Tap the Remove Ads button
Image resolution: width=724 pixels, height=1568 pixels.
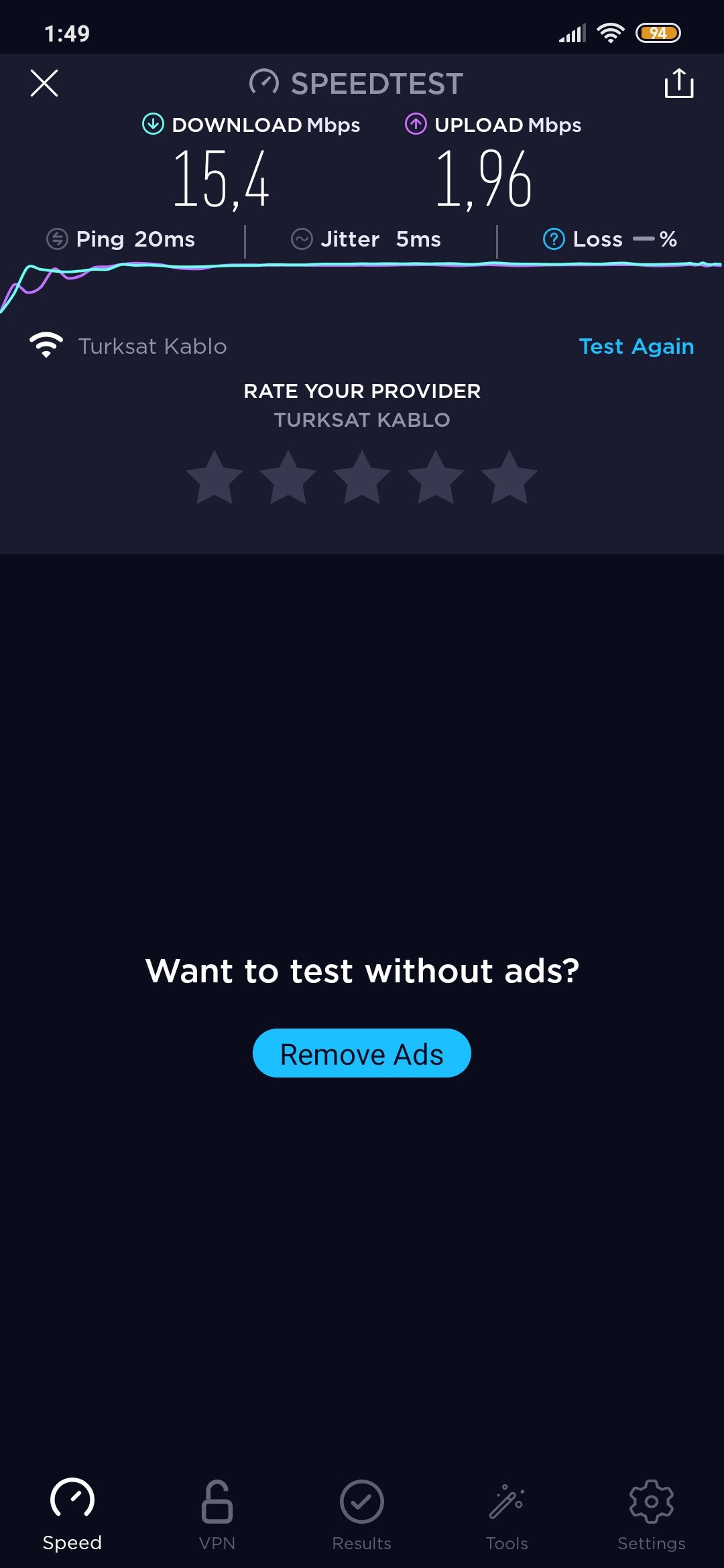coord(362,1053)
